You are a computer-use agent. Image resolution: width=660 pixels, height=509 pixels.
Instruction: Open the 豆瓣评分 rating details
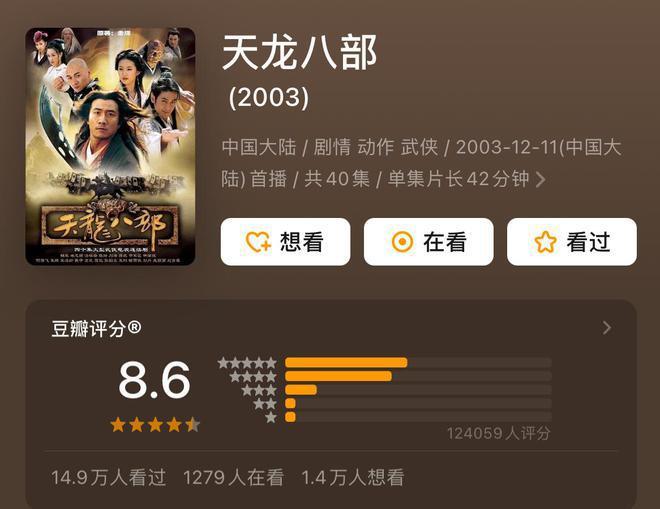[606, 328]
